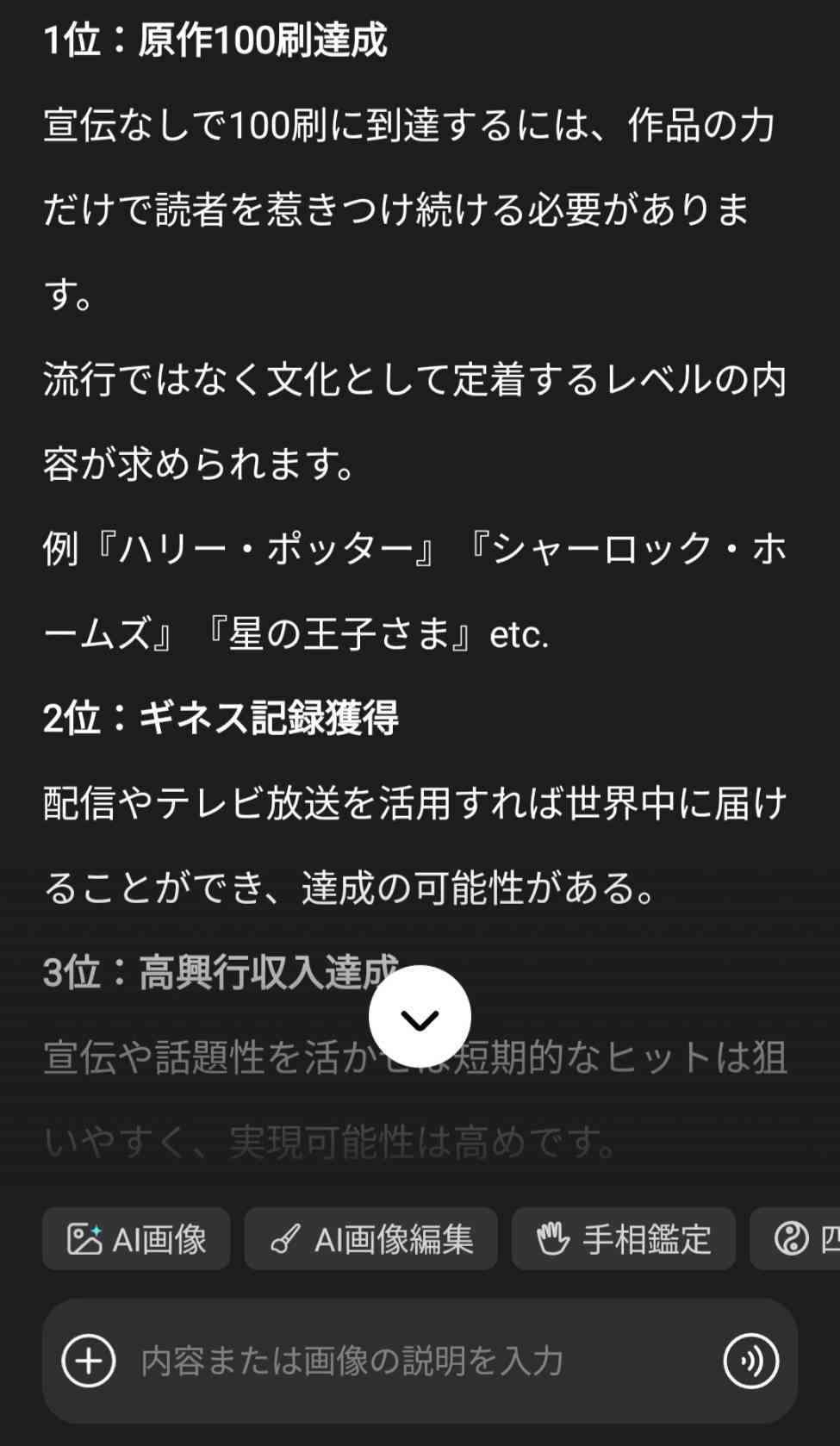Launch AI画像編集 from the suggestion chips
Viewport: 840px width, 1446px height.
(370, 1239)
